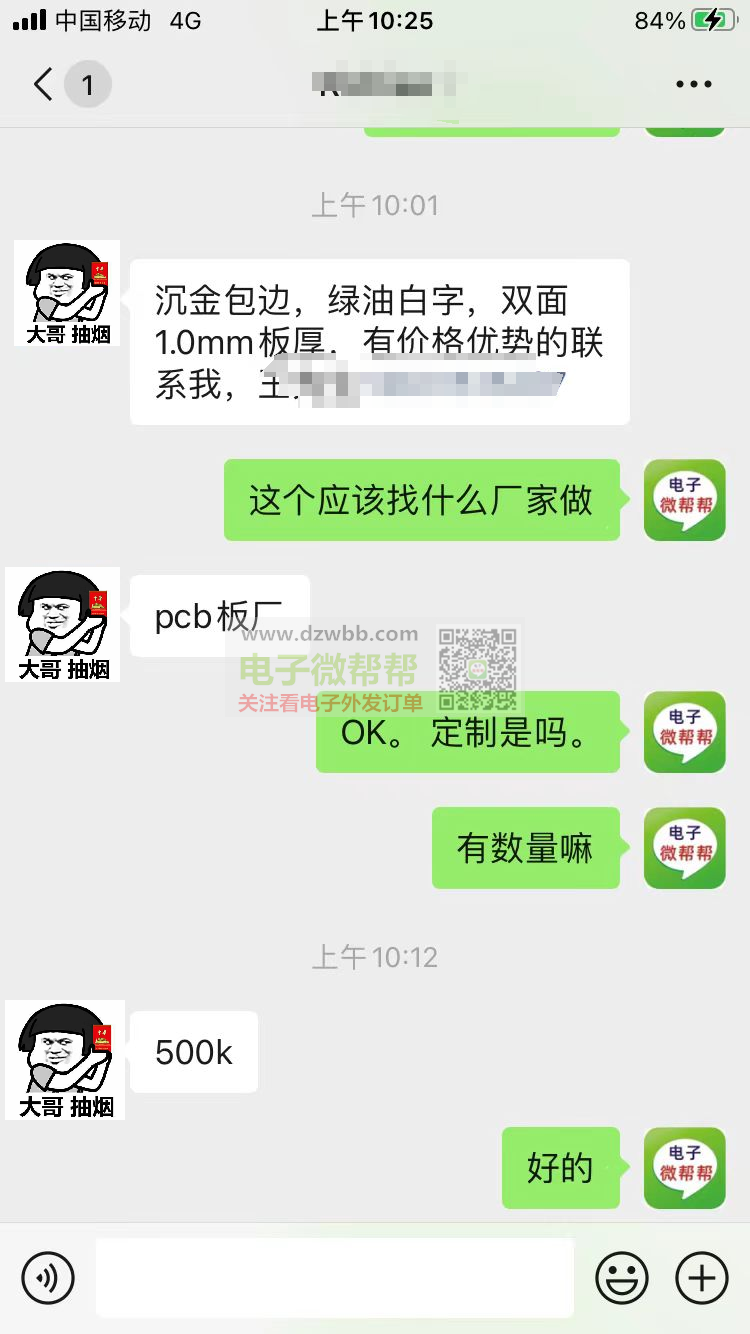Open the three-dot chat info menu
Viewport: 750px width, 1334px height.
click(693, 85)
